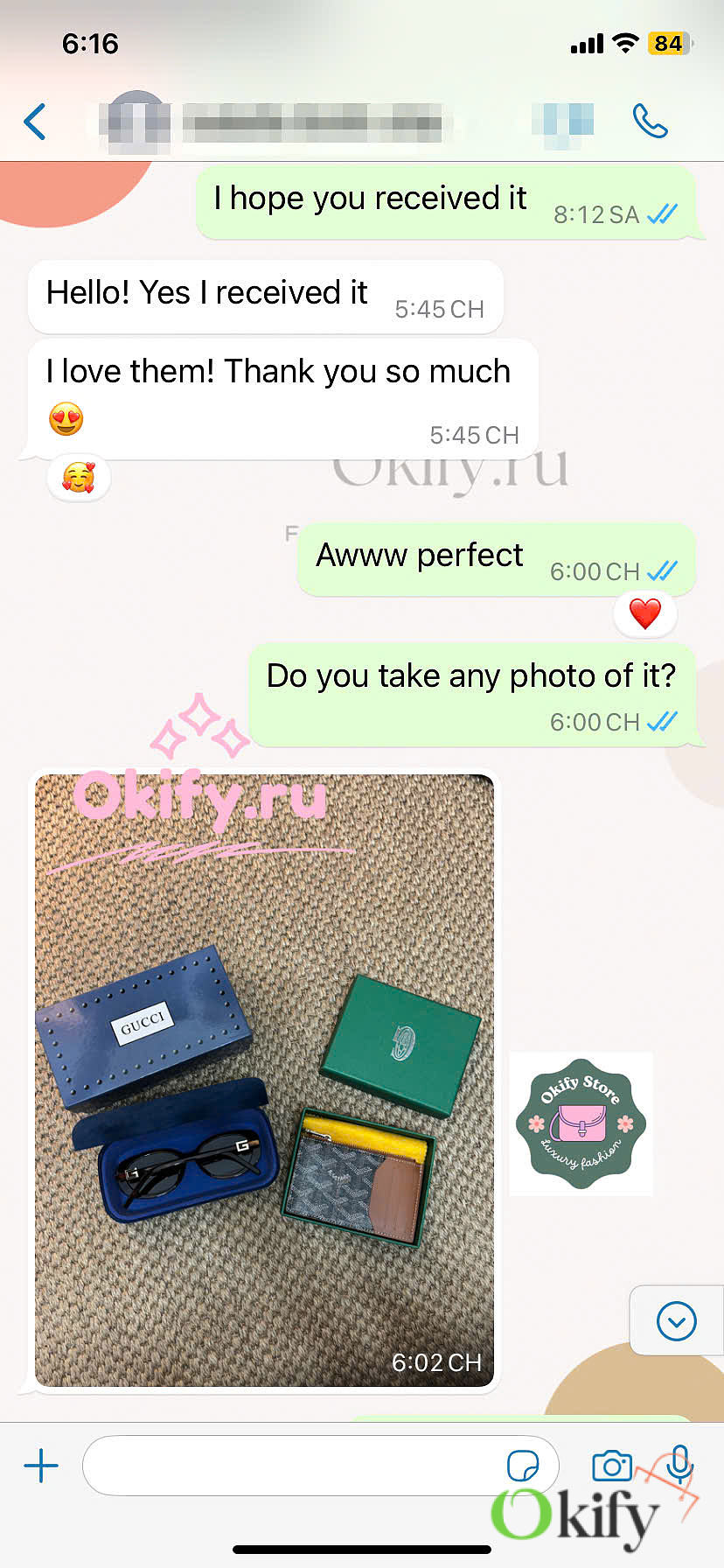Jump to the latest messages with the down arrow
724x1568 pixels.
click(676, 1320)
